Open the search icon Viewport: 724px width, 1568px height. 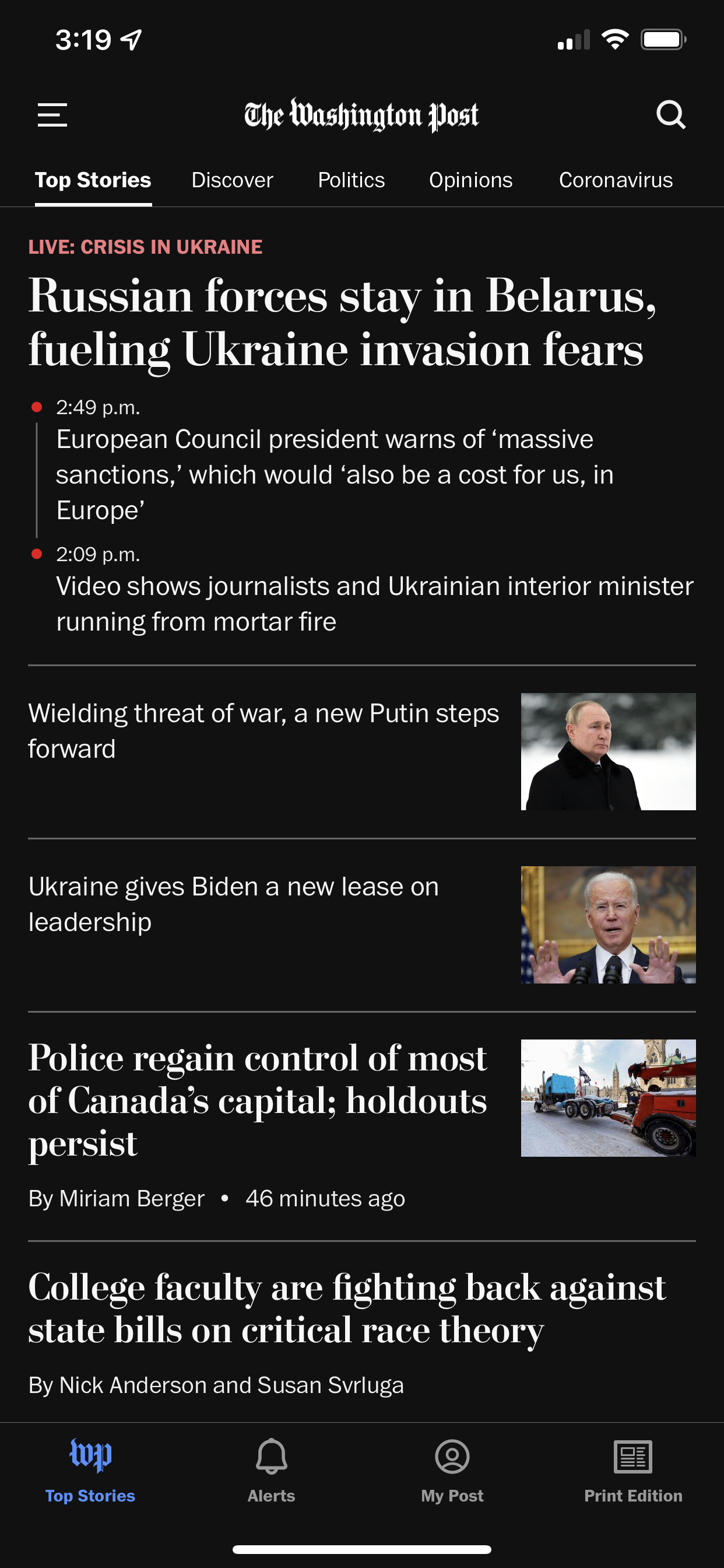click(x=671, y=114)
